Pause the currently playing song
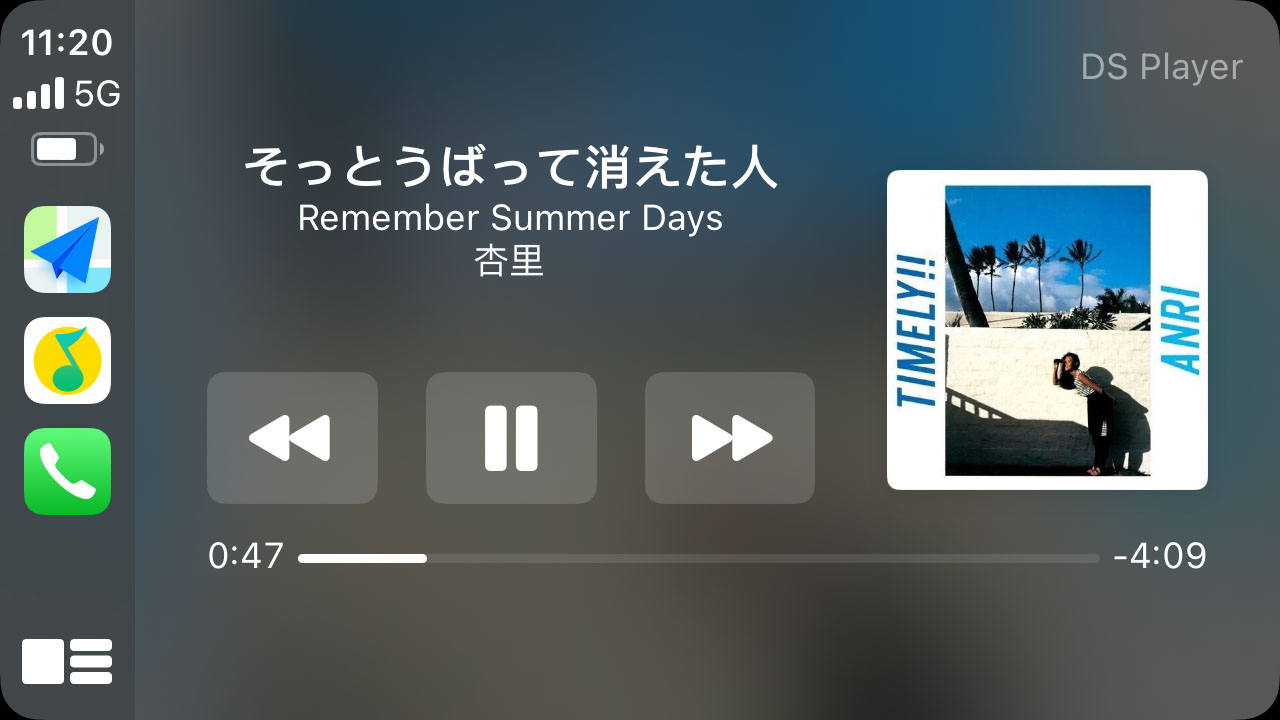 (511, 438)
